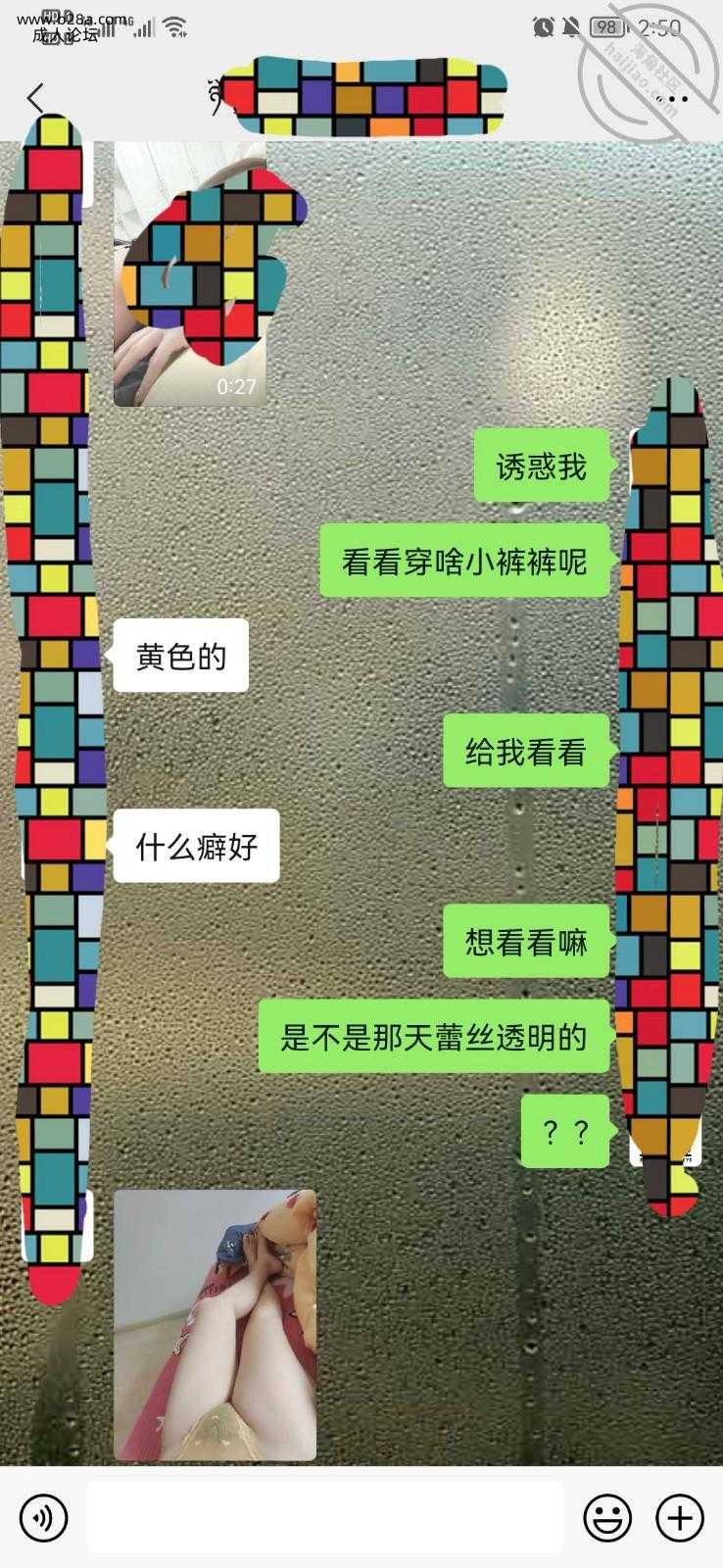Viewport: 723px width, 1568px height.
Task: Go back from this chat
Action: point(36,98)
